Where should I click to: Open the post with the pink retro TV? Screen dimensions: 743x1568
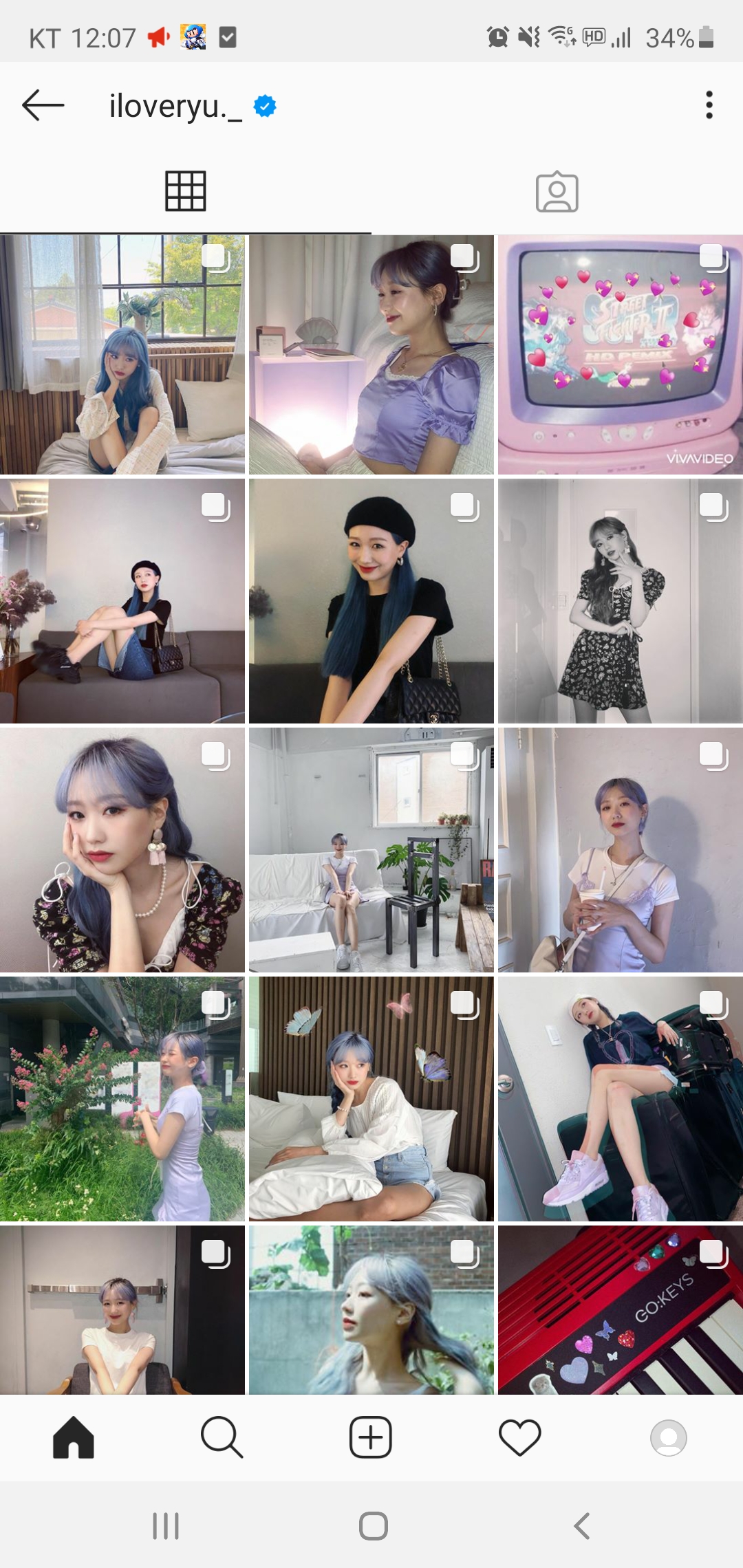[620, 355]
